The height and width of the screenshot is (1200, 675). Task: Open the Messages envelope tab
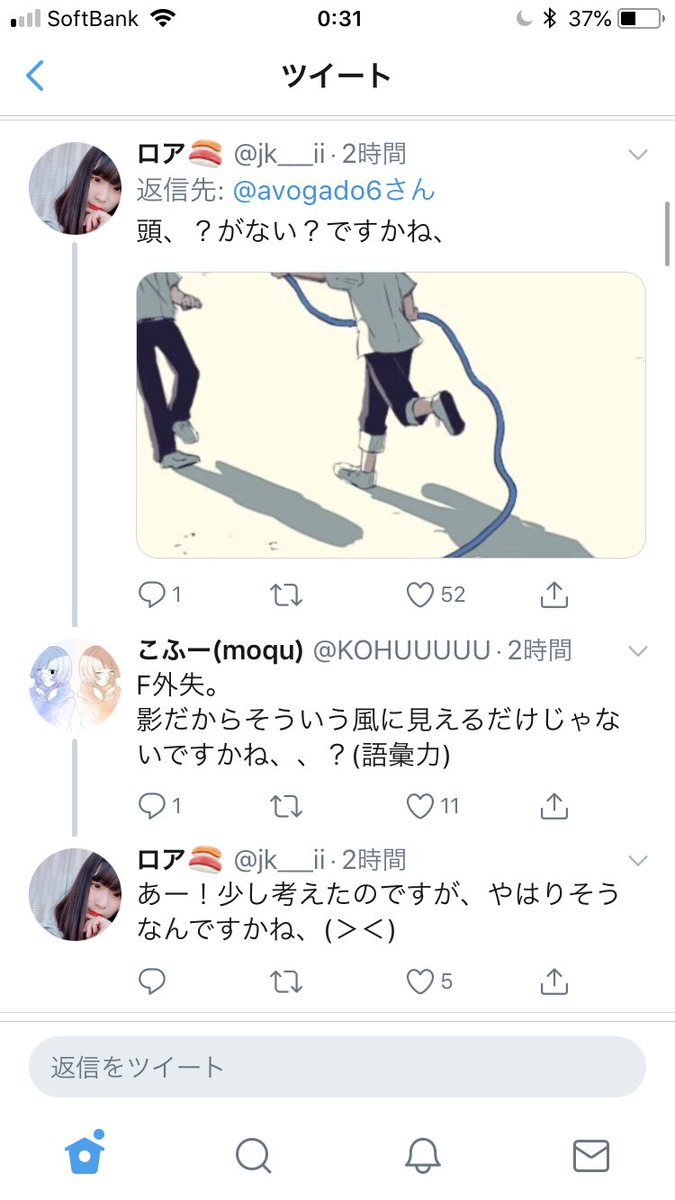tap(590, 1155)
